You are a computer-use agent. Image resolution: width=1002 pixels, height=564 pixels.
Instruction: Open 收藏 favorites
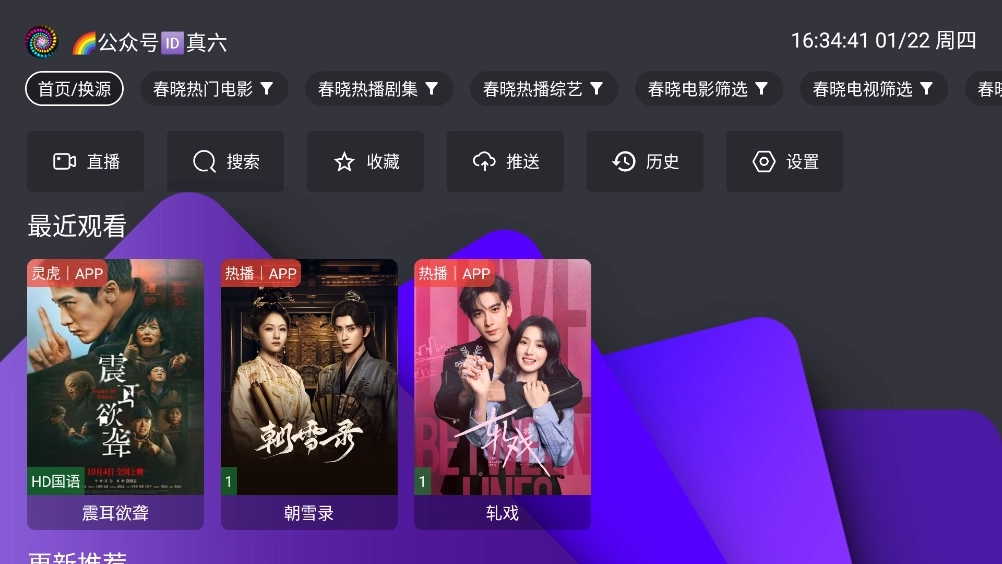coord(365,161)
